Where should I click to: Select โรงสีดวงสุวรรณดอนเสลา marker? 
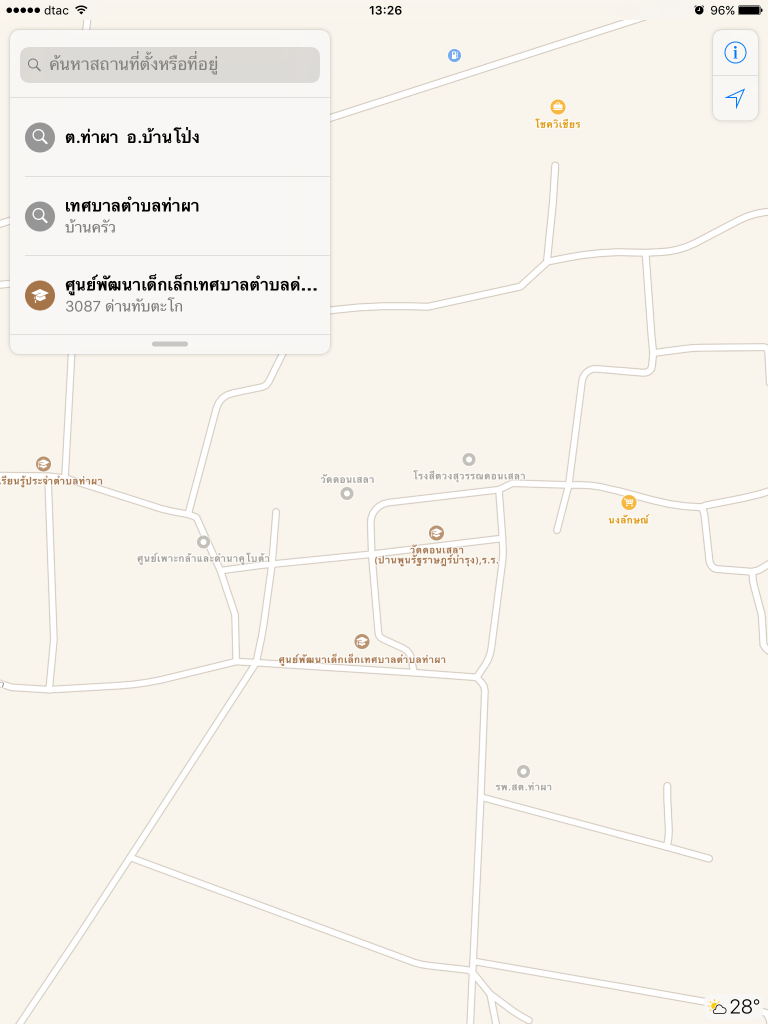pyautogui.click(x=468, y=459)
